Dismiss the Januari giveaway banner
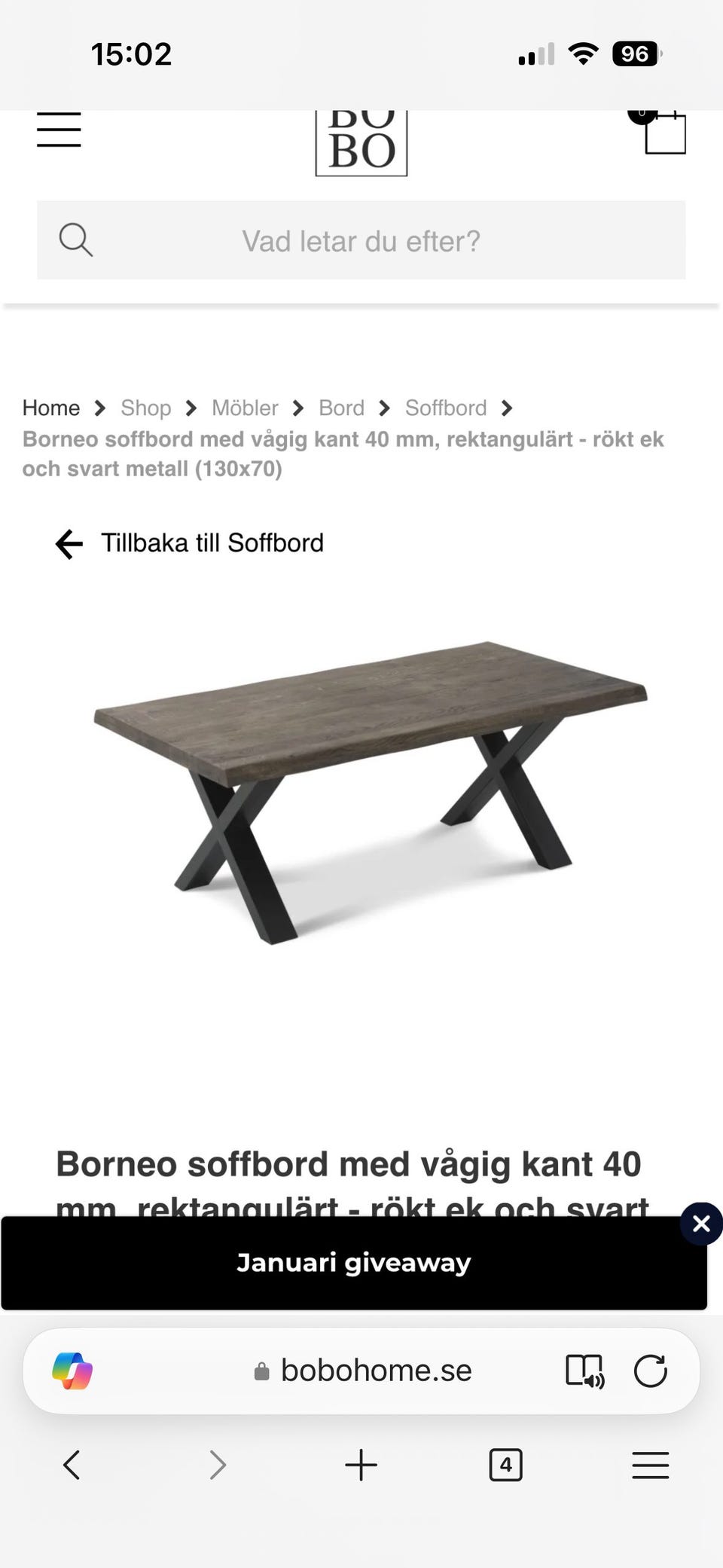 (700, 1224)
